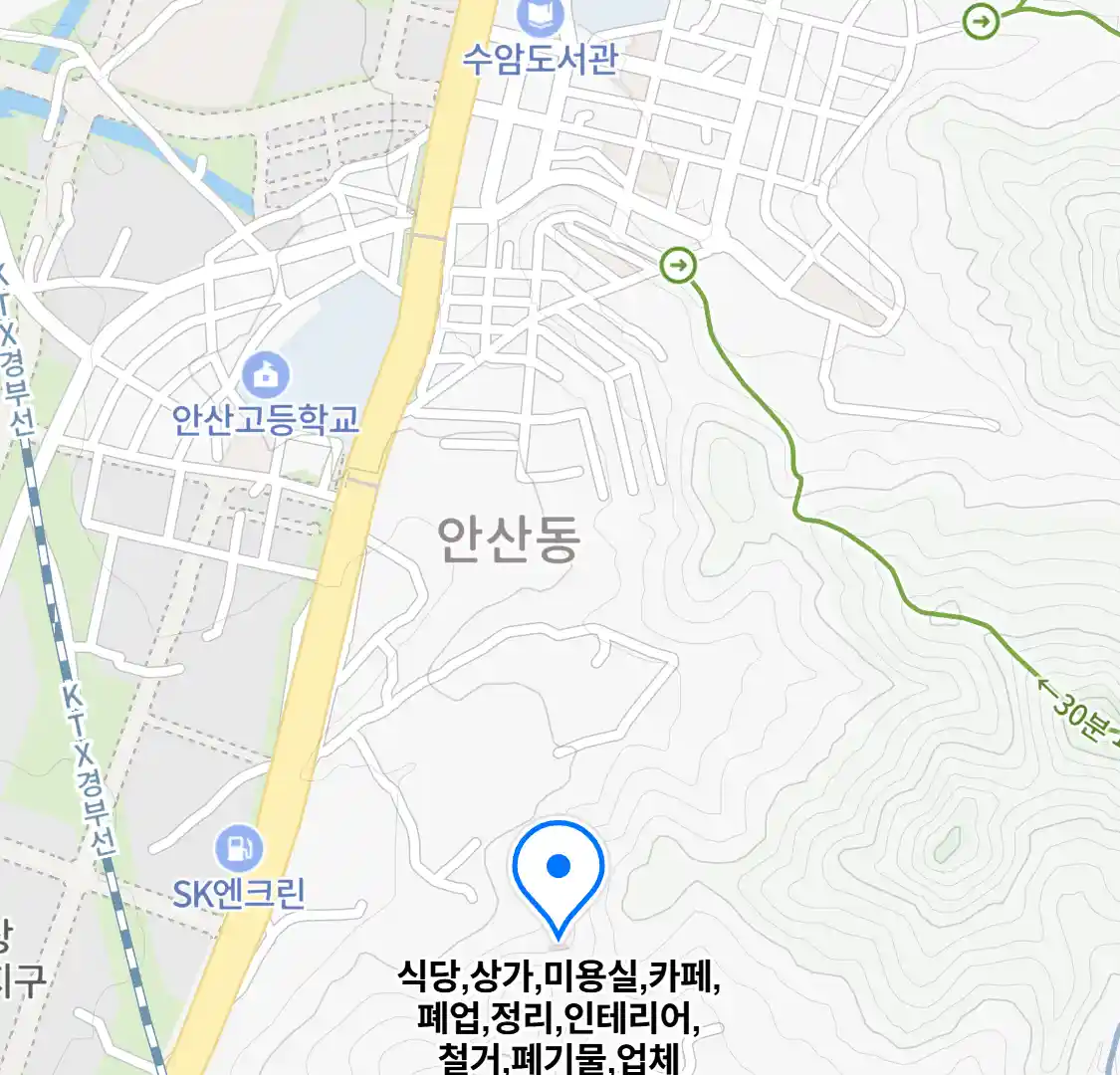Open the 수암도서관 library marker
This screenshot has width=1120, height=1075.
coord(541,17)
